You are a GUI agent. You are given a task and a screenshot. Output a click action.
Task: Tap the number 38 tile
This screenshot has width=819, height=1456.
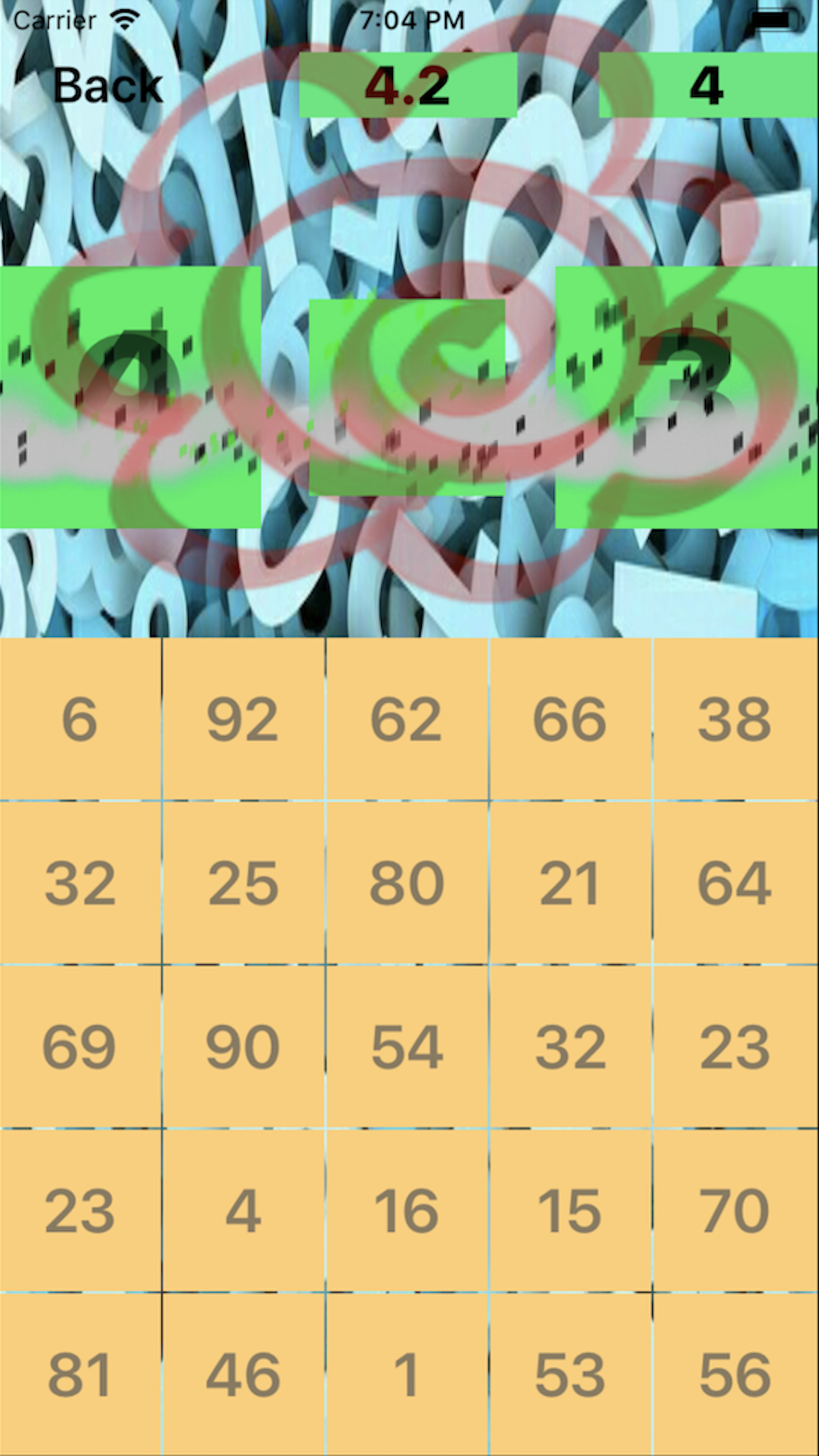point(735,719)
